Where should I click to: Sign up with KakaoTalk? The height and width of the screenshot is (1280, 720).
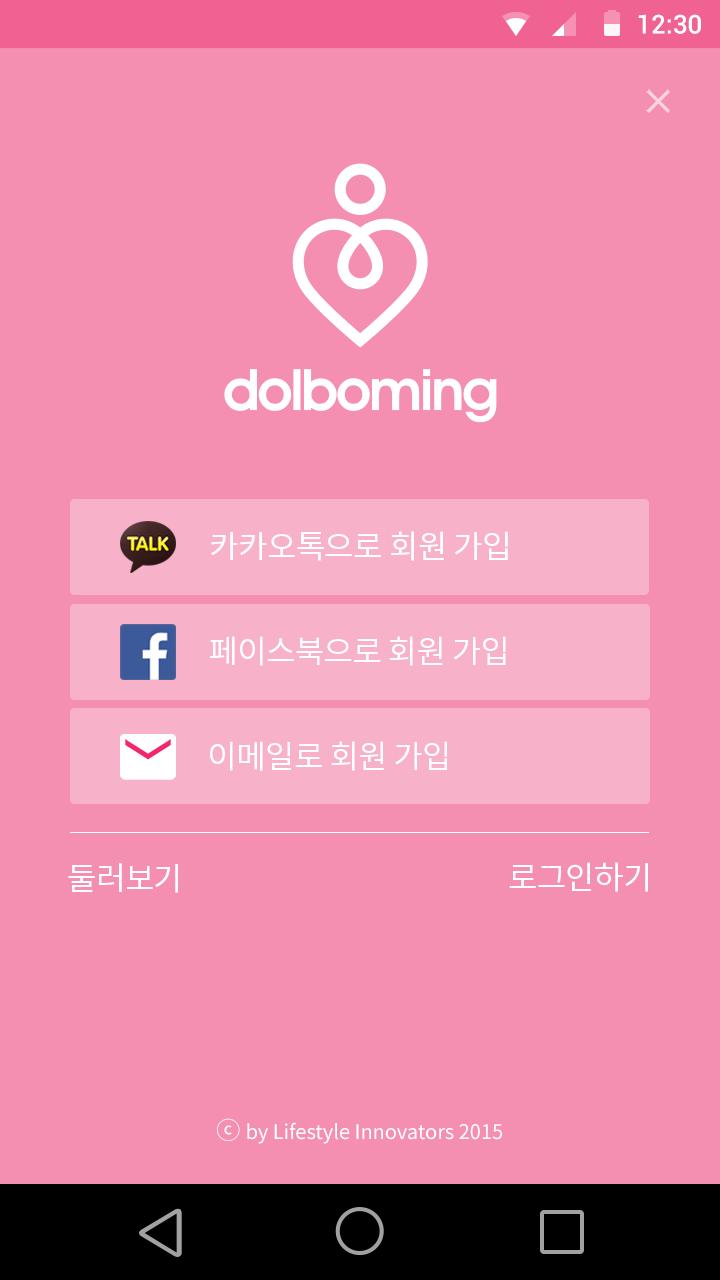click(x=359, y=547)
